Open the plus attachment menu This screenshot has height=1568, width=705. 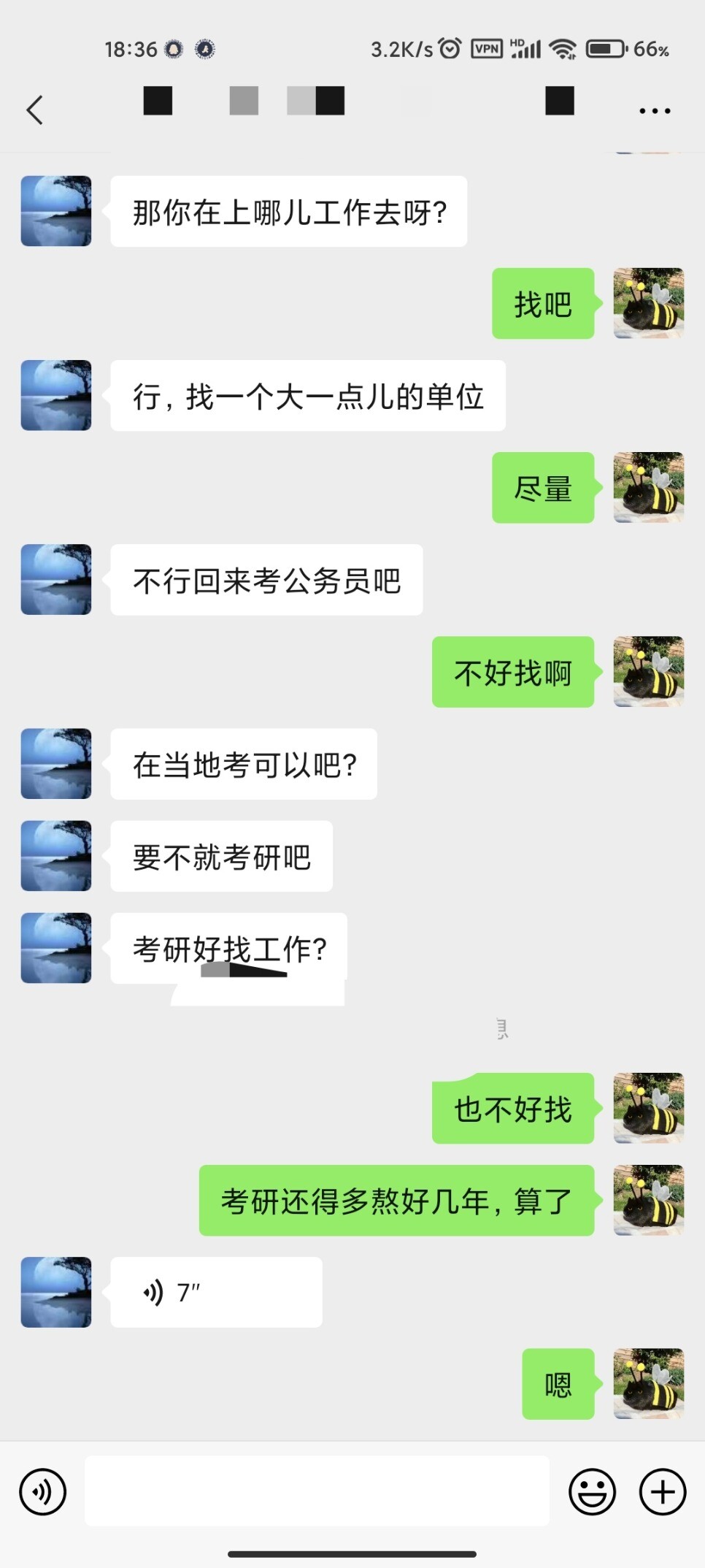click(662, 1491)
